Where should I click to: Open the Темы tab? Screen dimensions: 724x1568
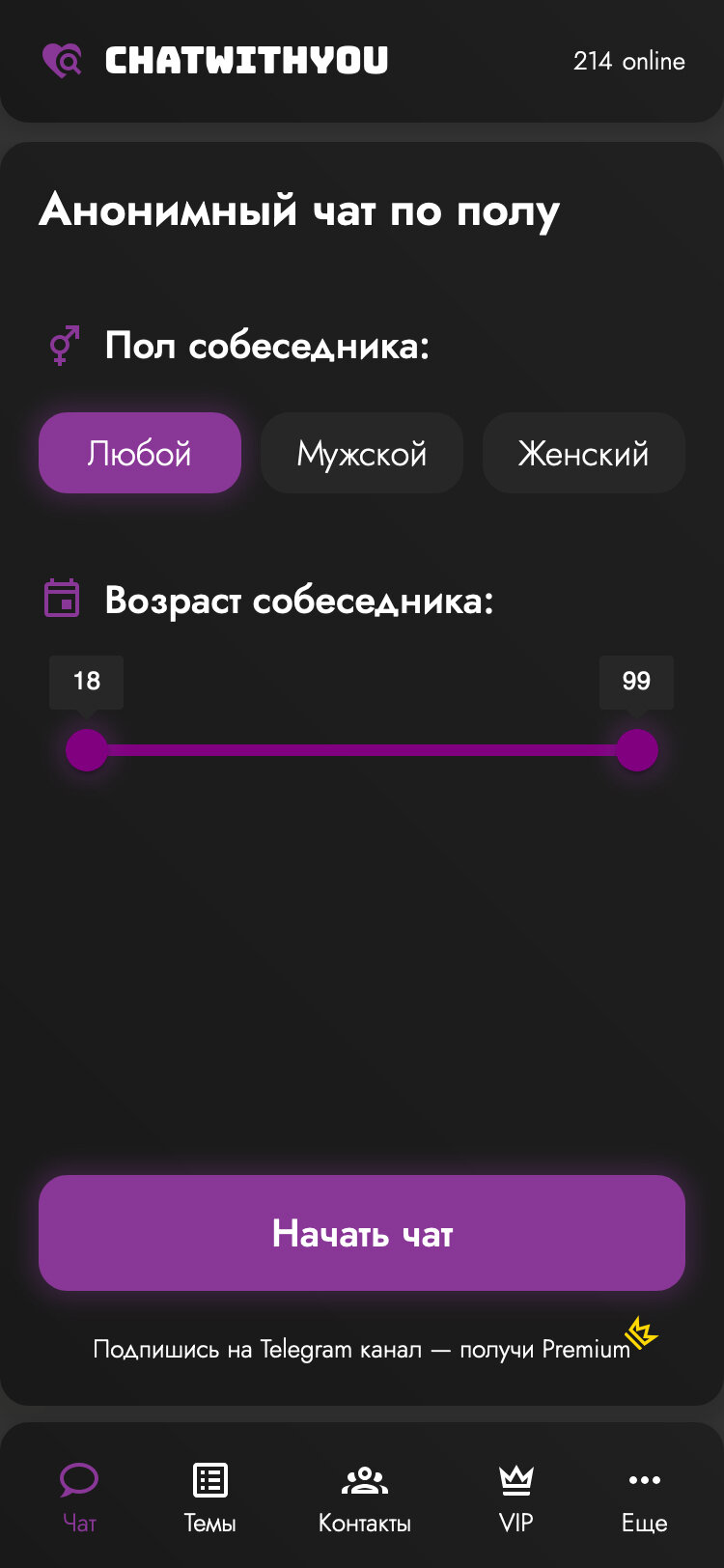[209, 1498]
